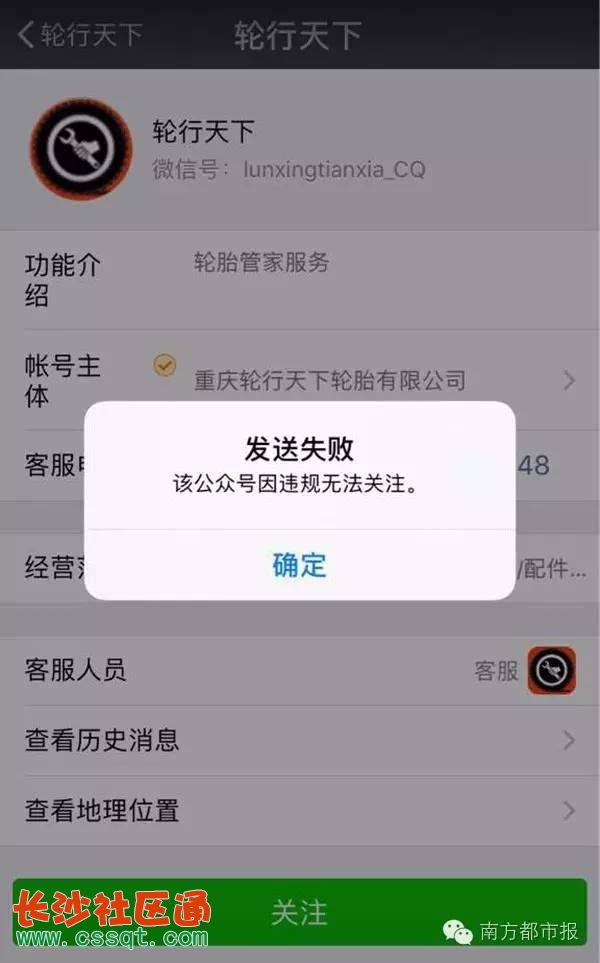600x963 pixels.
Task: Open 查看历史消息
Action: click(300, 740)
